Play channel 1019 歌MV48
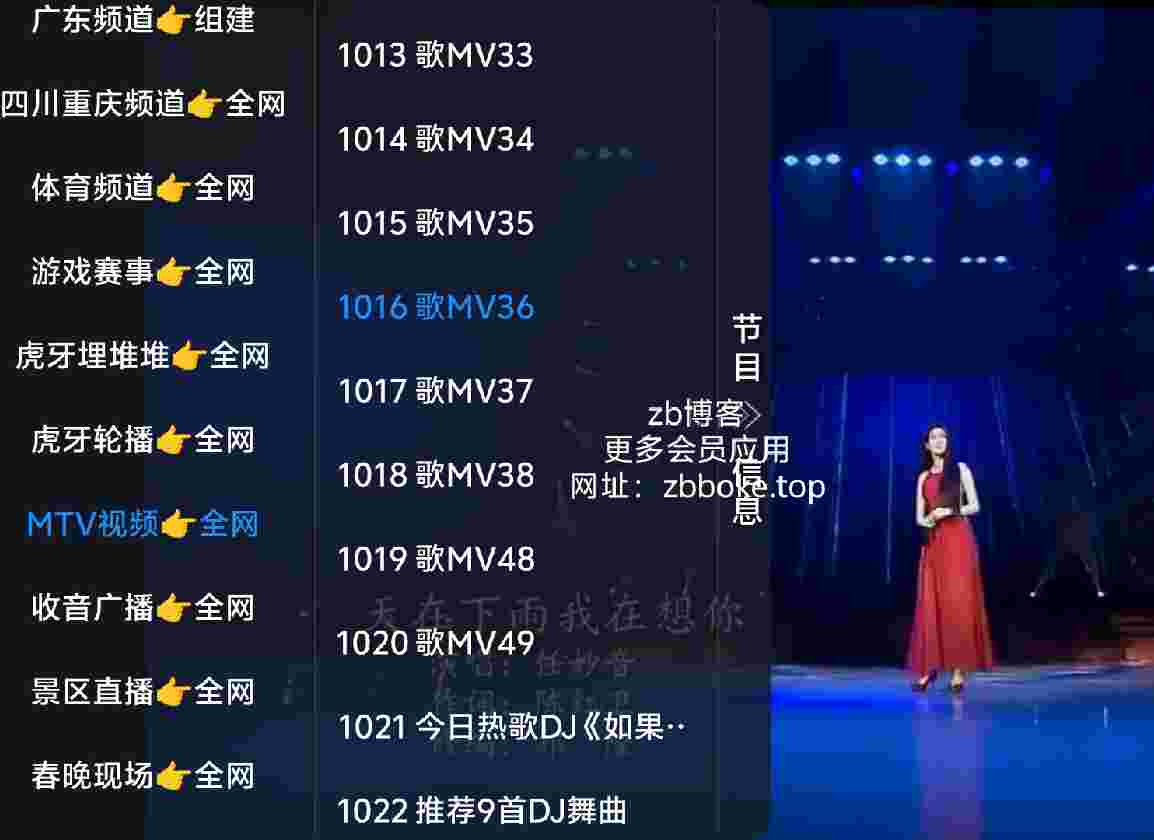Image resolution: width=1154 pixels, height=840 pixels. tap(436, 560)
